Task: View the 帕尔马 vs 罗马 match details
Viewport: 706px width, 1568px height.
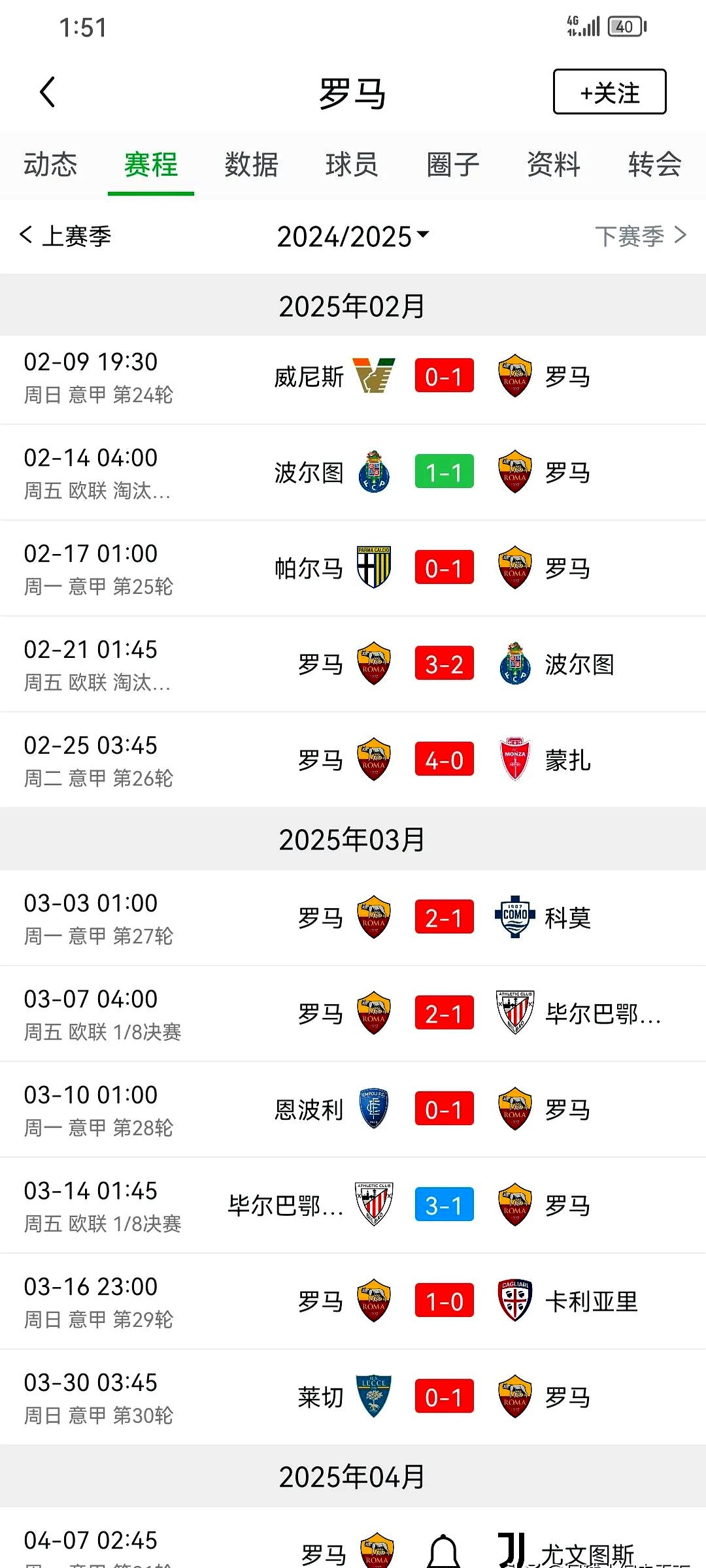Action: coord(353,568)
